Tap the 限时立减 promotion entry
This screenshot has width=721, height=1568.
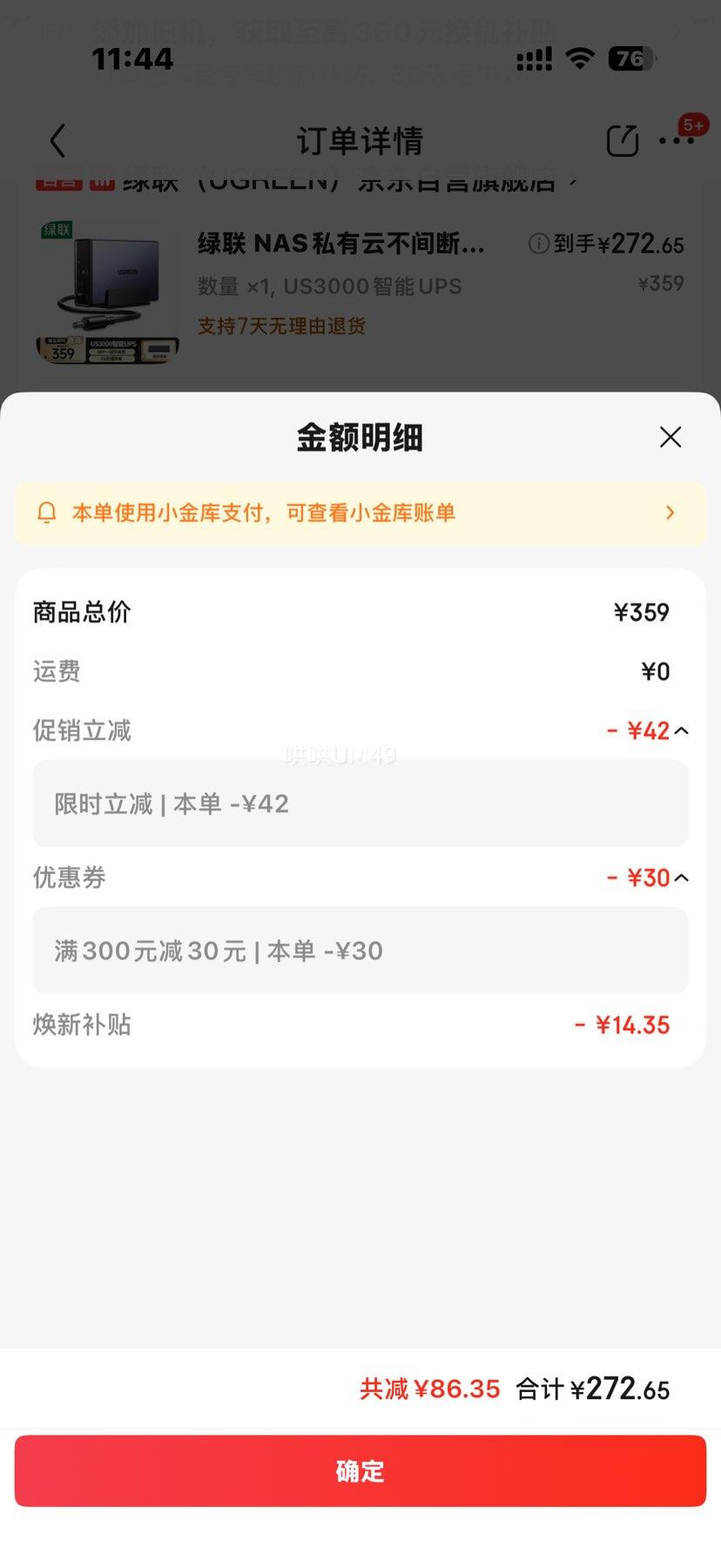pos(360,804)
